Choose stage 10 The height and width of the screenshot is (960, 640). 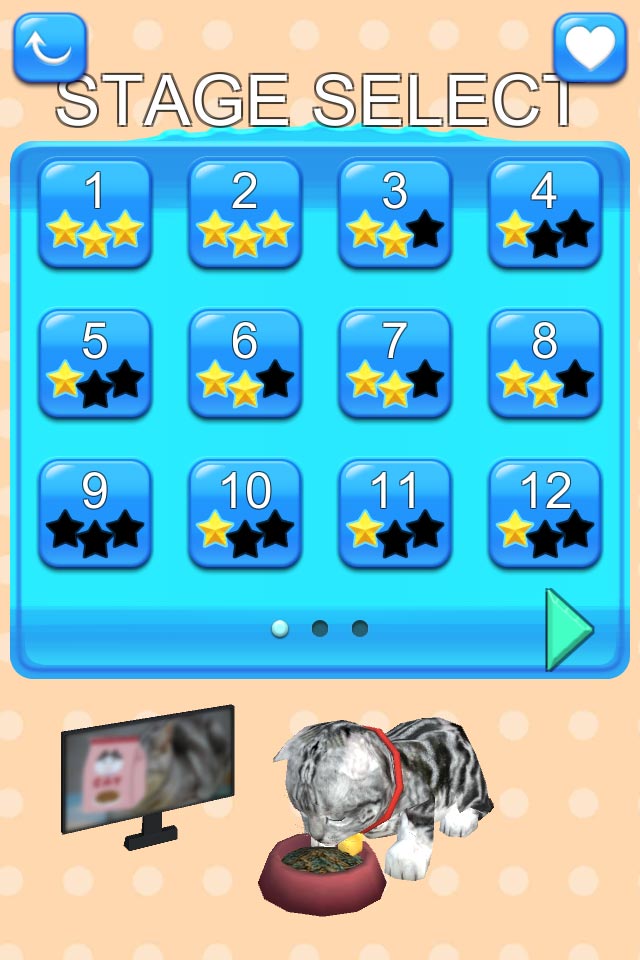click(245, 513)
